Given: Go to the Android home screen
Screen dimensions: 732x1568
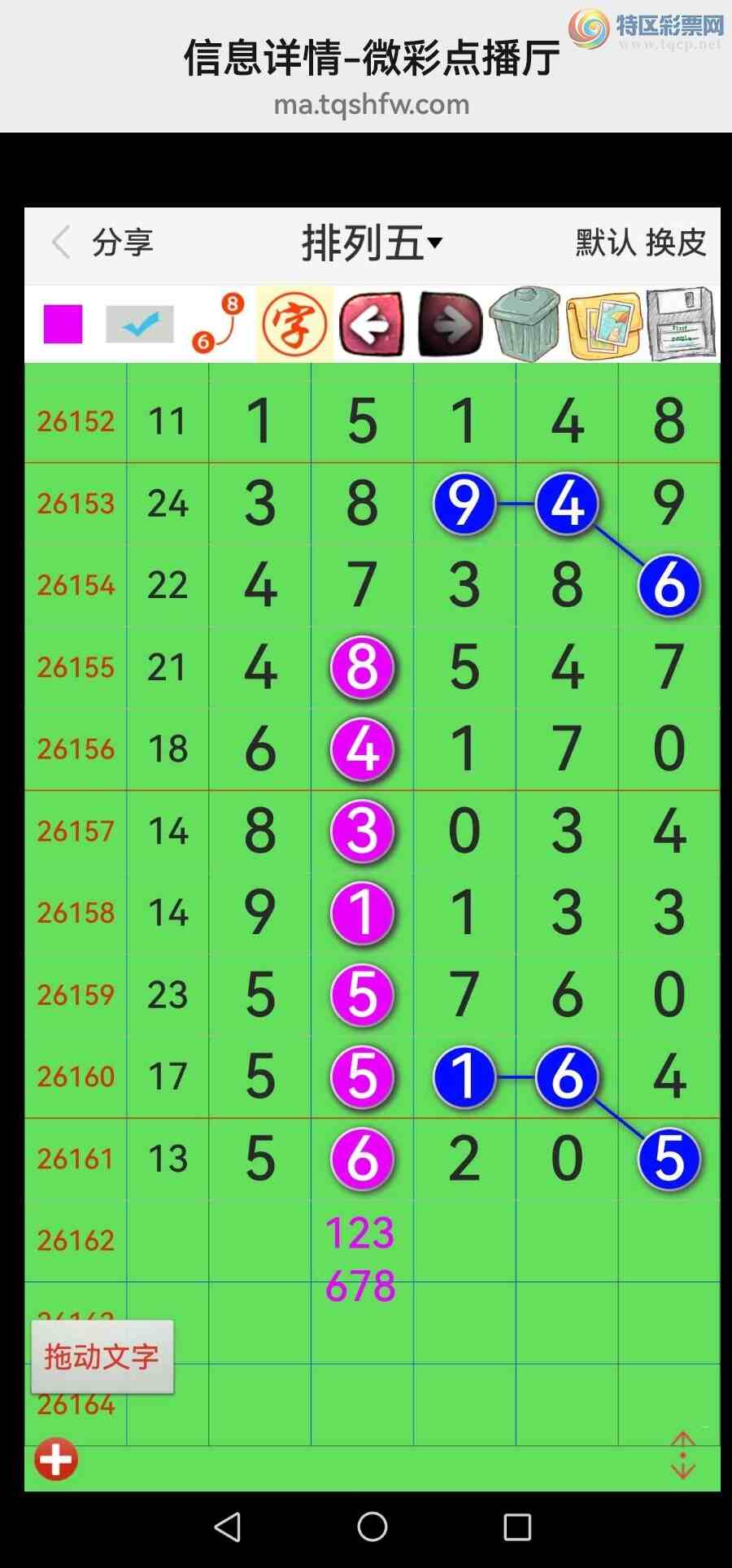Looking at the screenshot, I should (373, 1527).
